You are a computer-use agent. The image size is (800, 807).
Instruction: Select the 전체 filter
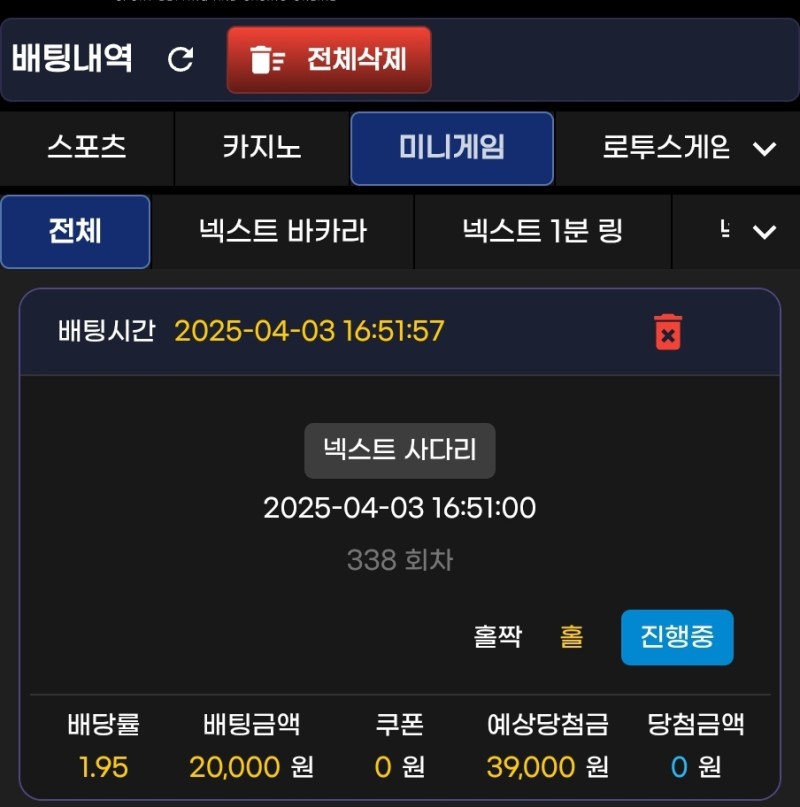[75, 232]
